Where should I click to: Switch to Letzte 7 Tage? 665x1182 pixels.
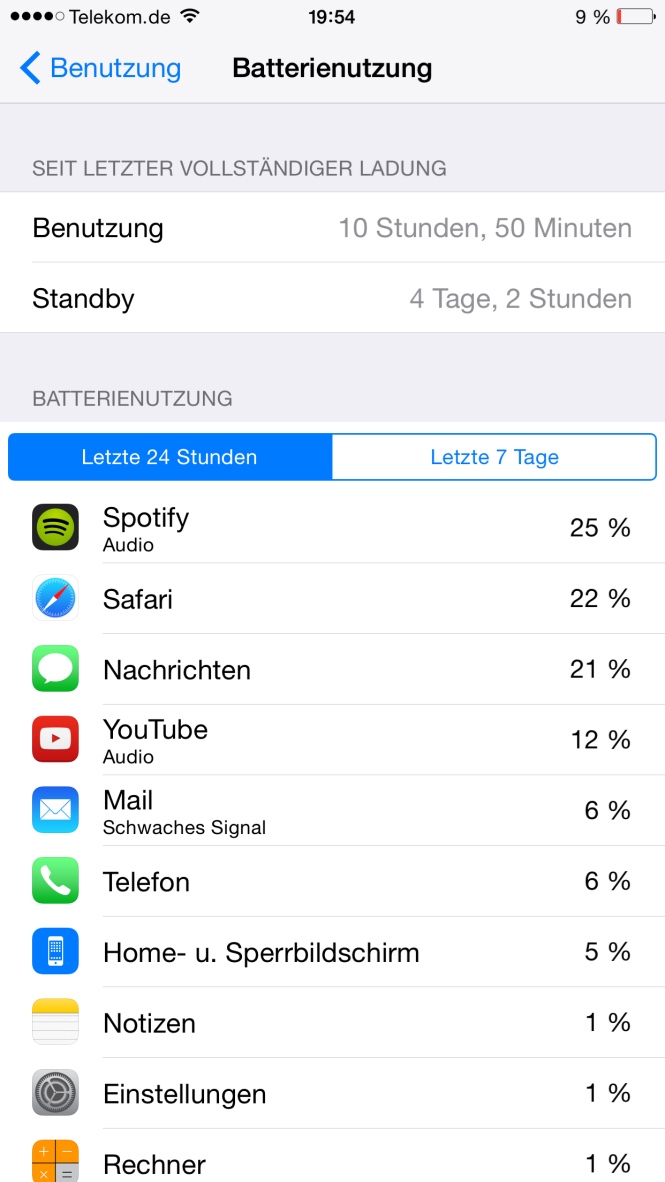pos(494,457)
